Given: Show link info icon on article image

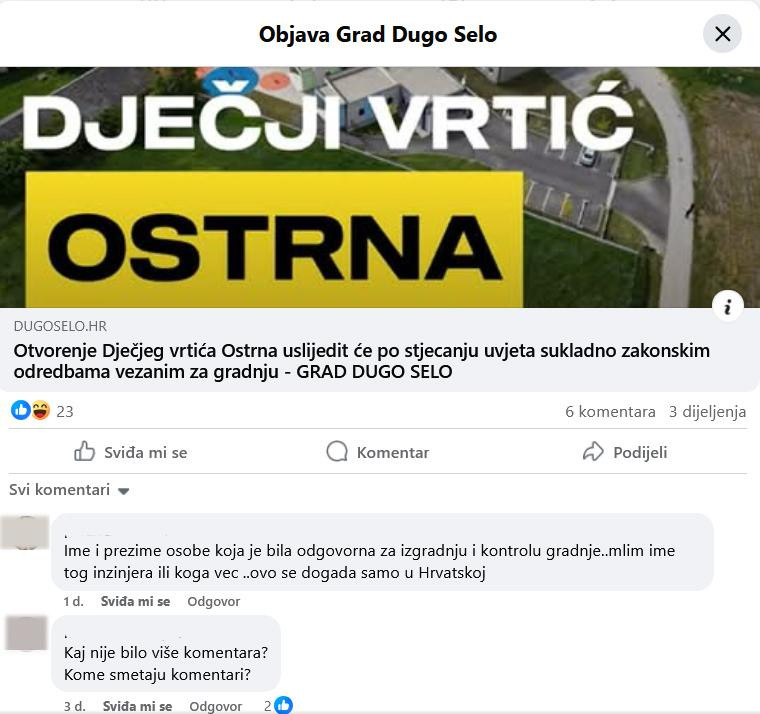Looking at the screenshot, I should 728,306.
